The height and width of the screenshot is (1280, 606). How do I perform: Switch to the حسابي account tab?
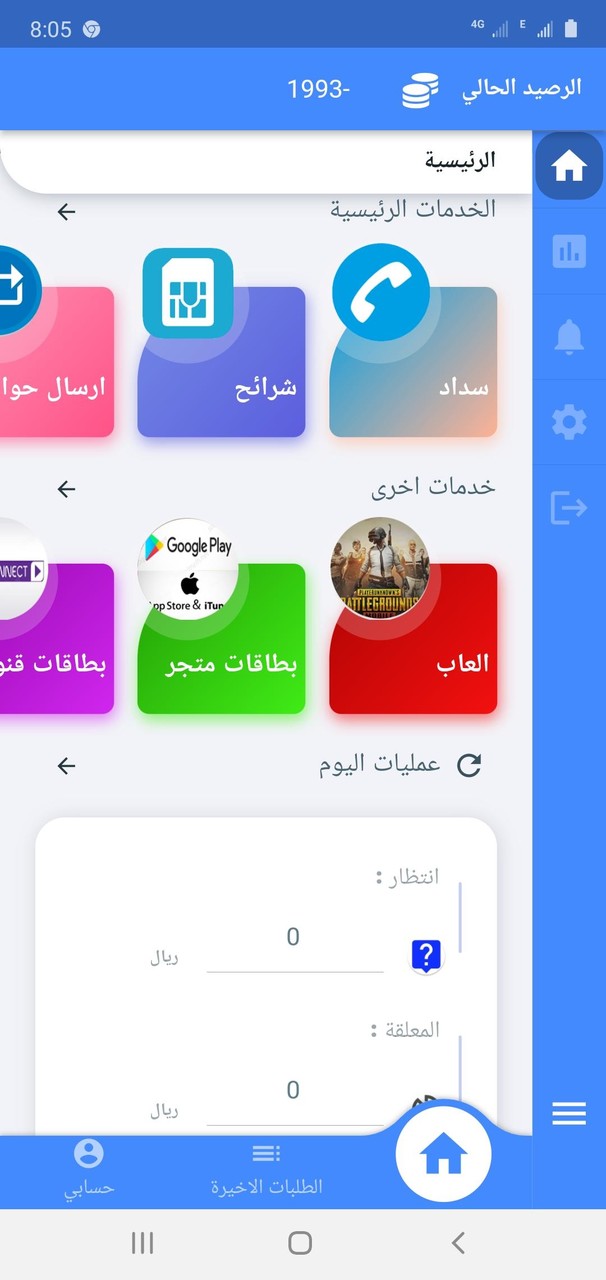[89, 1168]
